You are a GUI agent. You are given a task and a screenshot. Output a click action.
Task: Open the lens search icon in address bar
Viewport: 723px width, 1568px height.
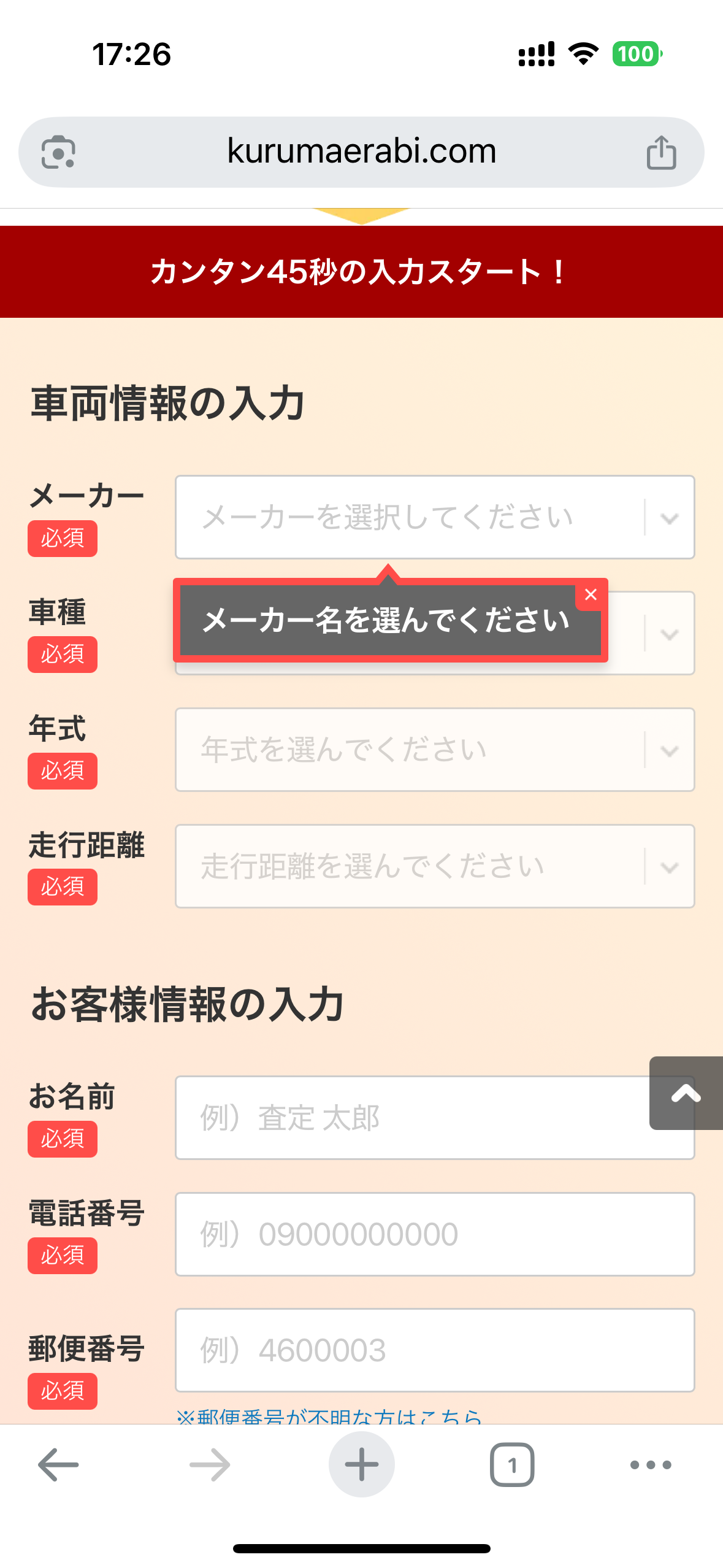pyautogui.click(x=58, y=152)
